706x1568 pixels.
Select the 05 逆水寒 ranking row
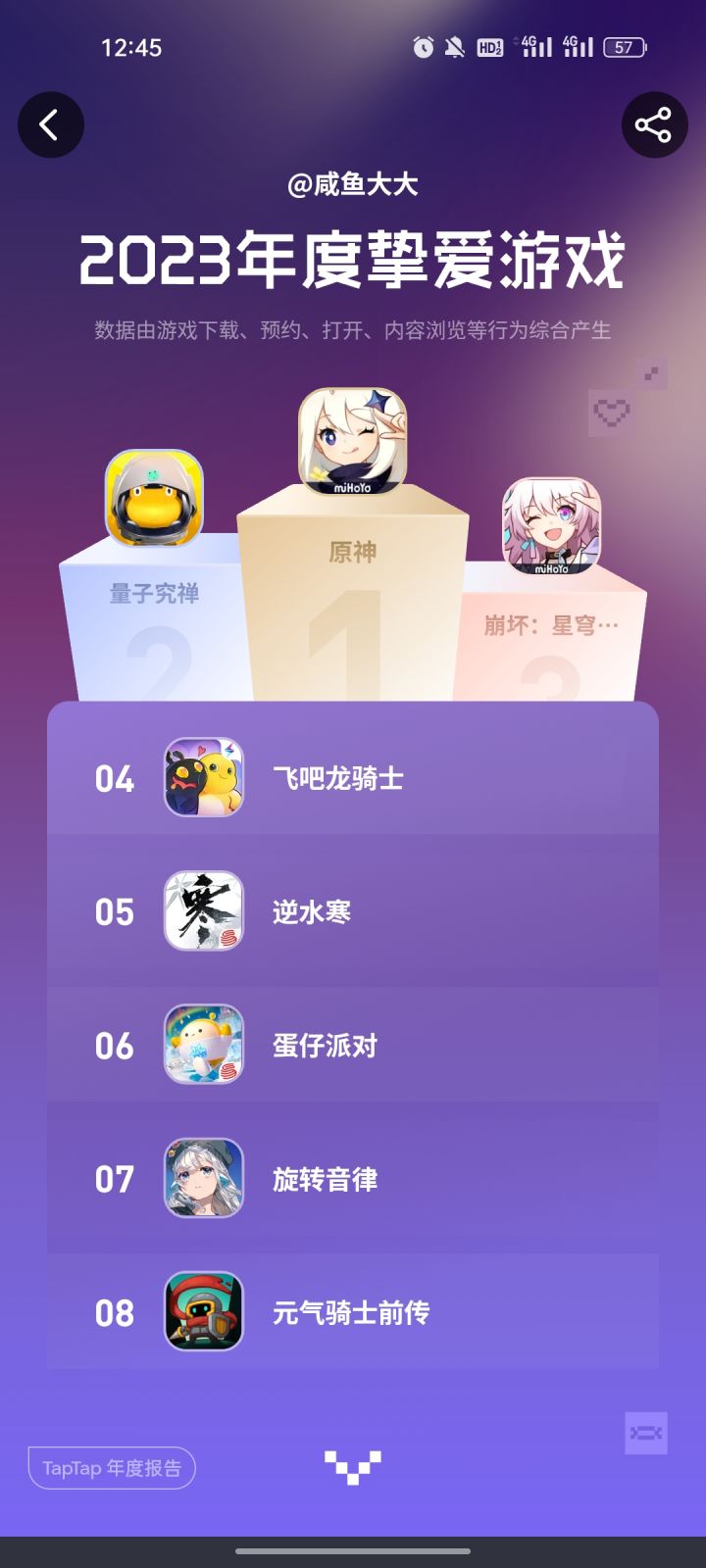353,910
